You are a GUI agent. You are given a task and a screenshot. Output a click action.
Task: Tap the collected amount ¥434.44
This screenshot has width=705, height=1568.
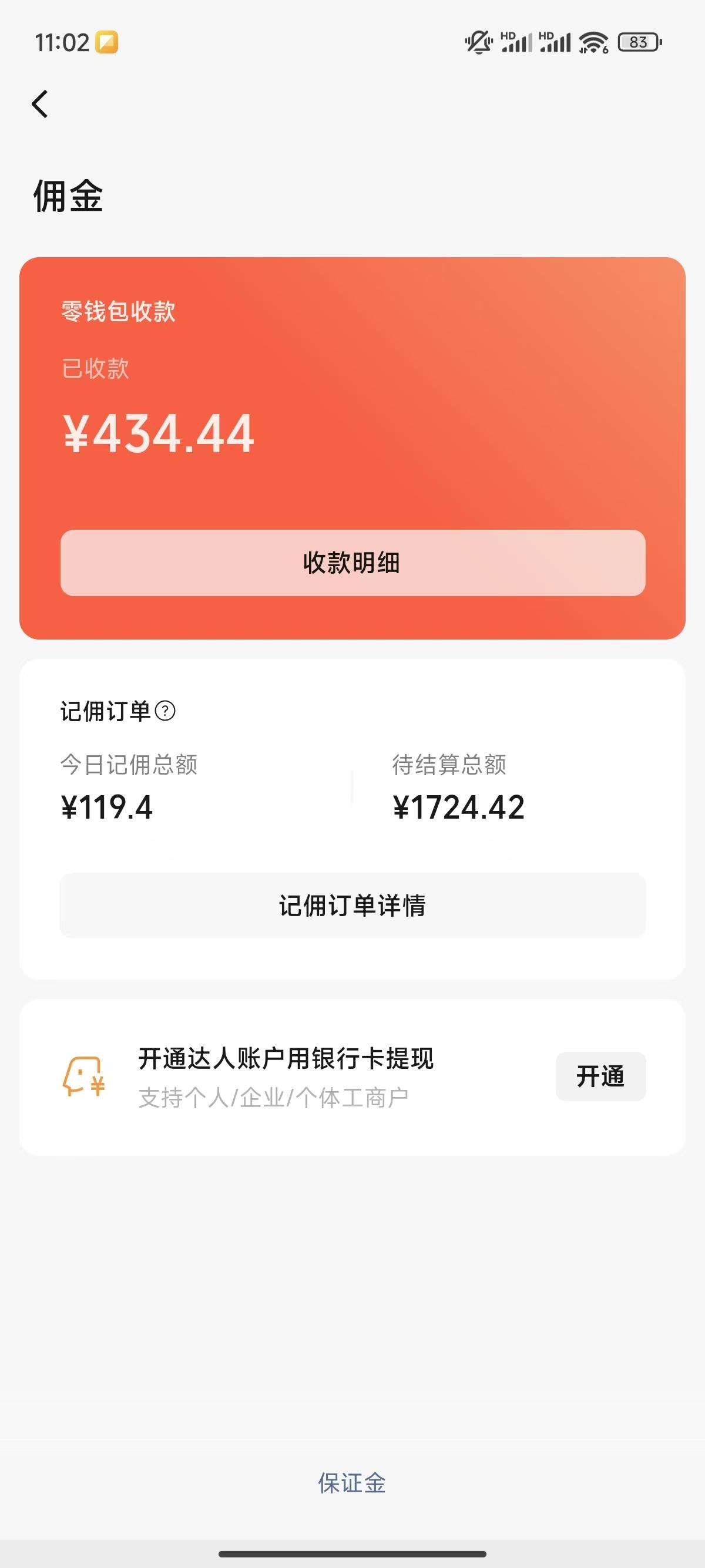(157, 435)
